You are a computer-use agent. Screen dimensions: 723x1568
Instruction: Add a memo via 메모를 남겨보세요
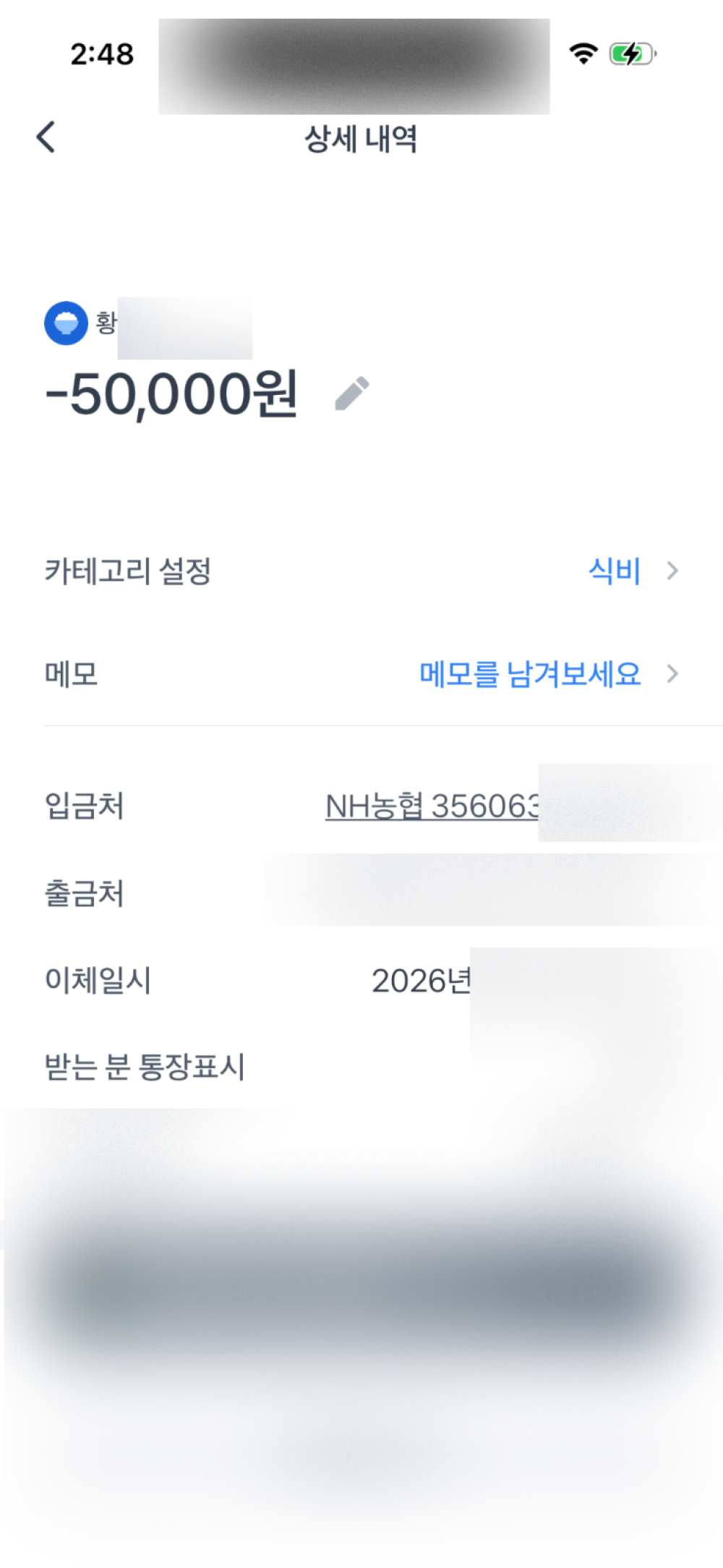pyautogui.click(x=530, y=674)
